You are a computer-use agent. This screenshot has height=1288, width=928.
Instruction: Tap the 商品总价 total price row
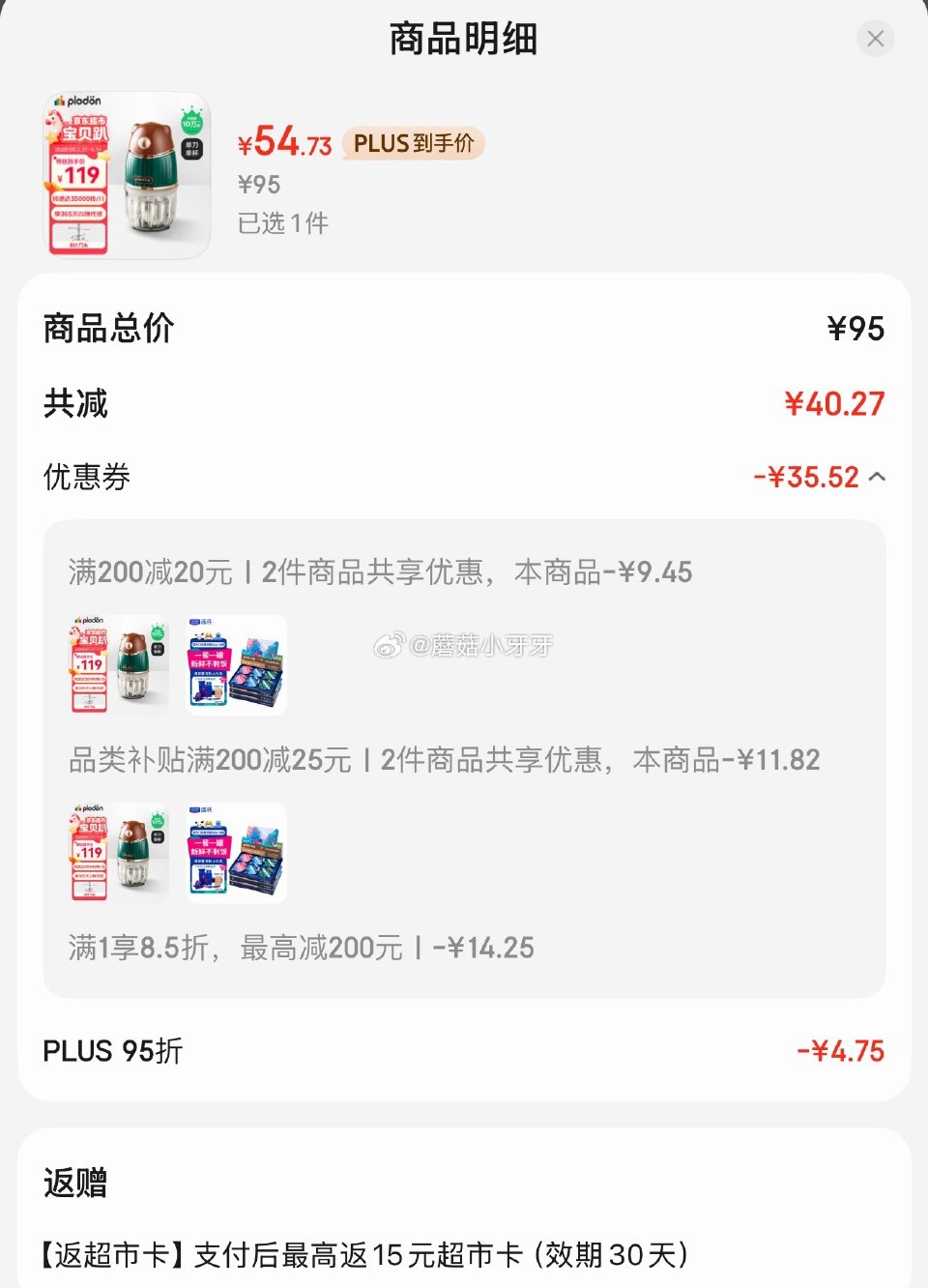[x=106, y=328]
